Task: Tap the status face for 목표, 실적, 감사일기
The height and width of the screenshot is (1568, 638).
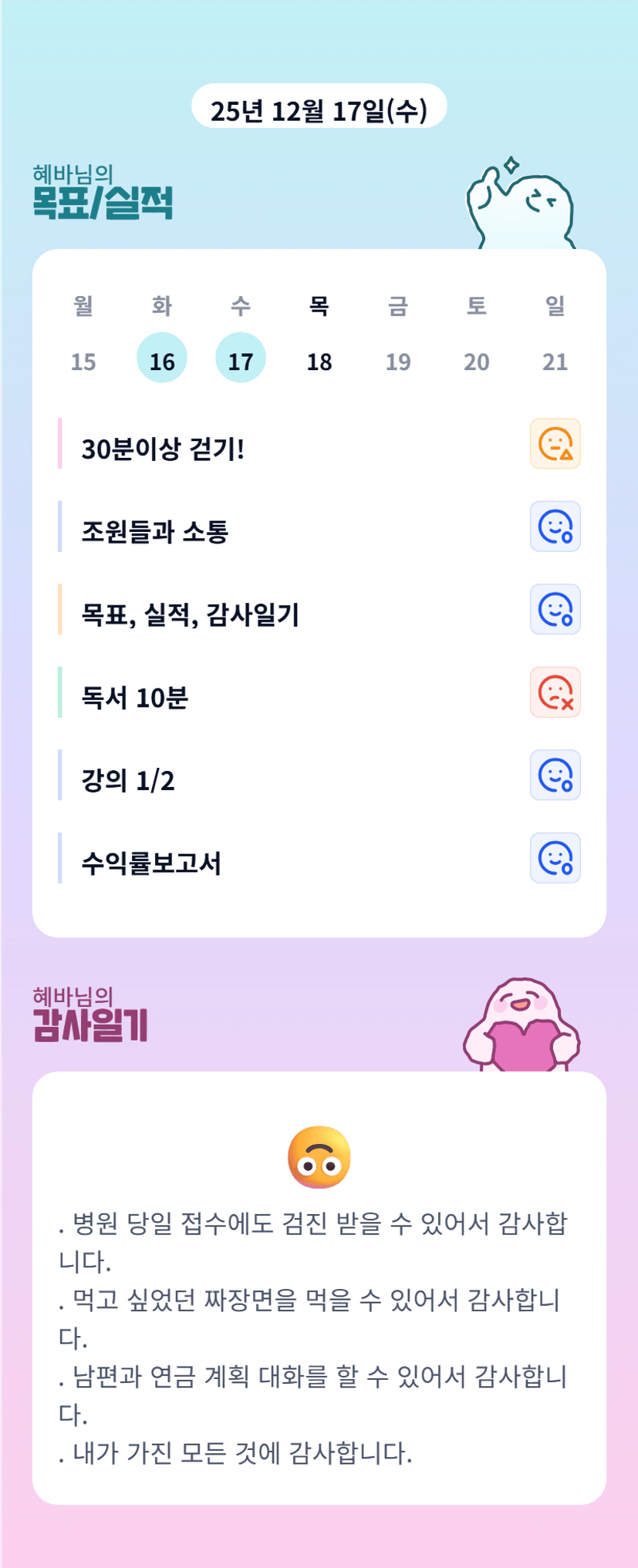Action: pyautogui.click(x=555, y=609)
